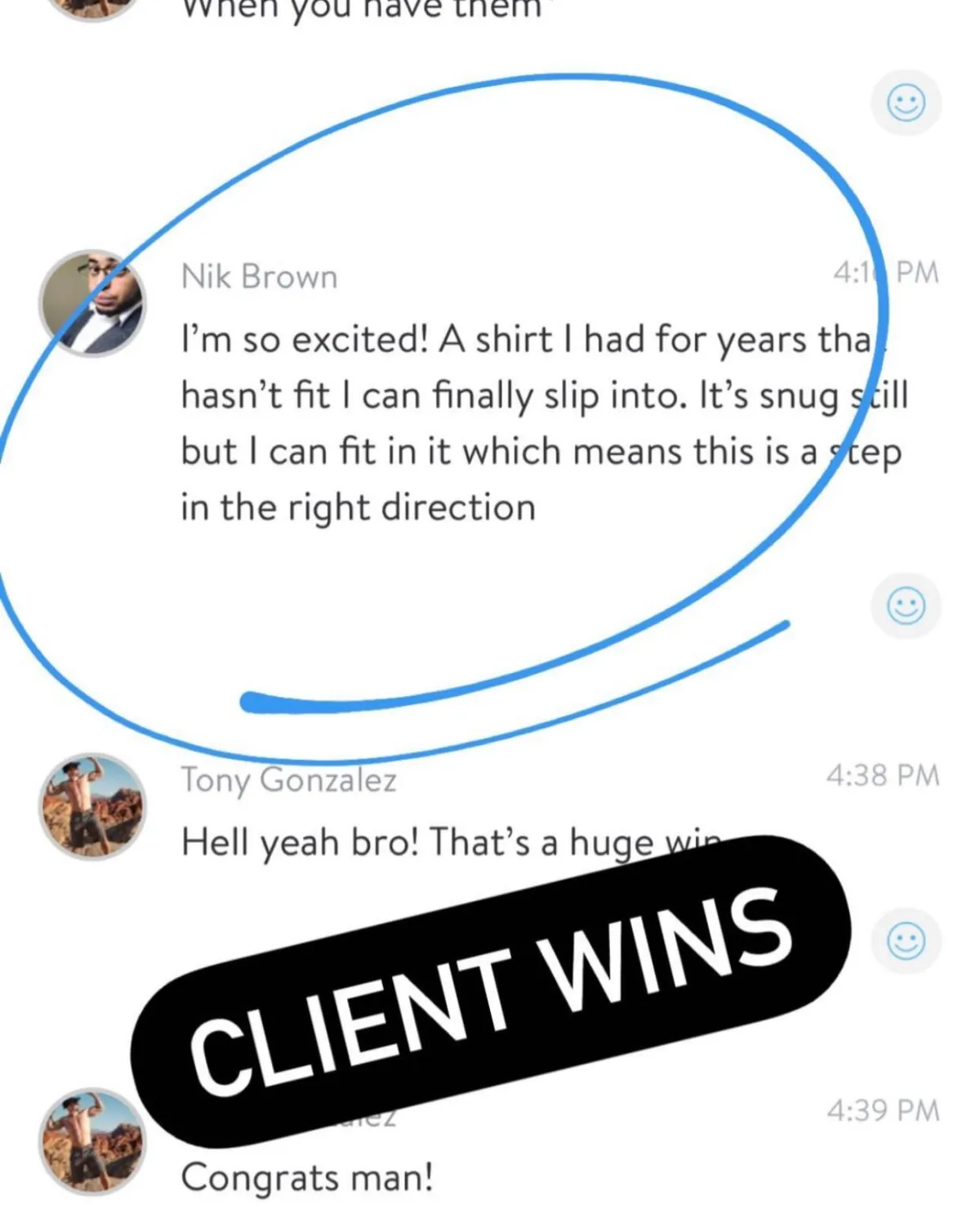Click the topmost partially visible avatar
980x1205 pixels.
coord(90,10)
